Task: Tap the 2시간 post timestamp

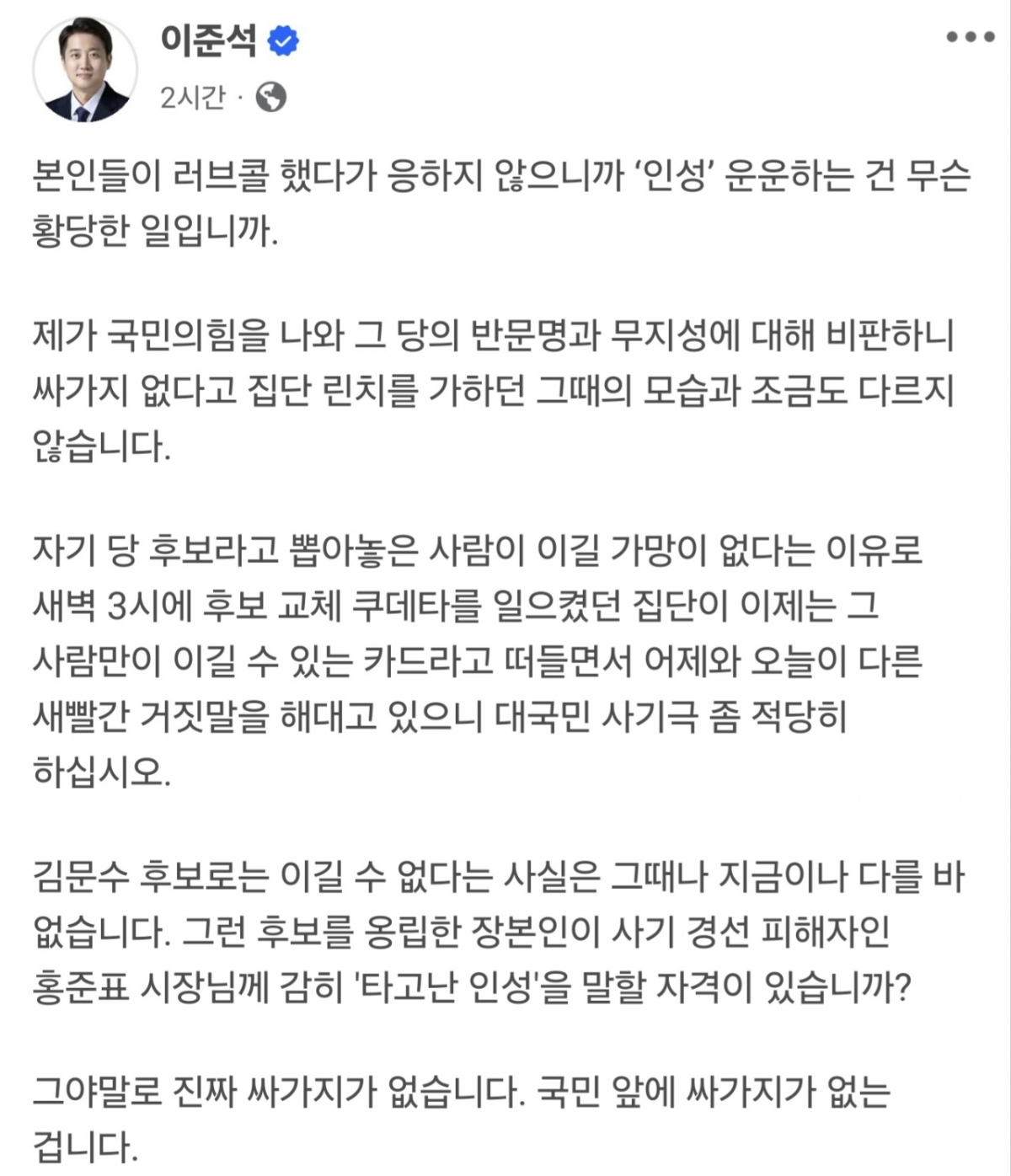Action: [x=192, y=99]
